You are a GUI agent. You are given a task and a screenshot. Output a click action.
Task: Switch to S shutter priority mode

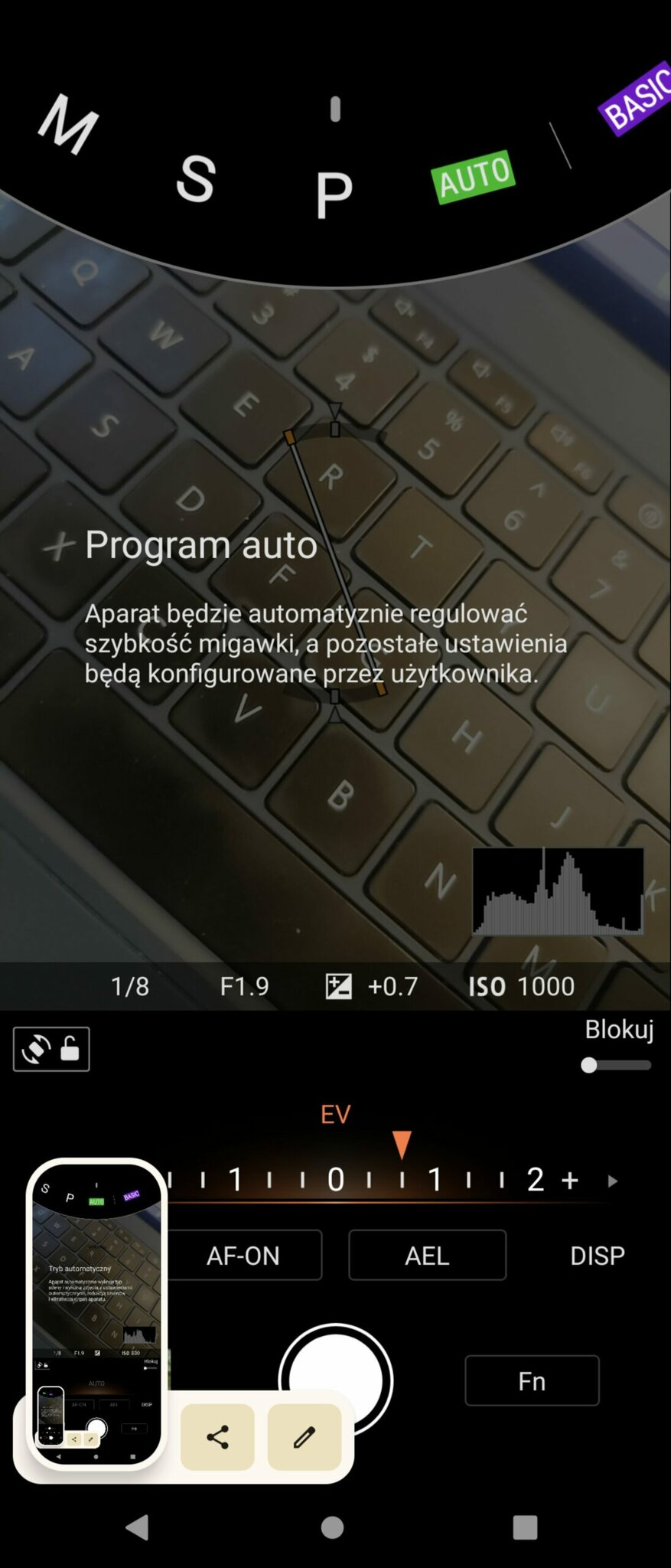tap(195, 179)
